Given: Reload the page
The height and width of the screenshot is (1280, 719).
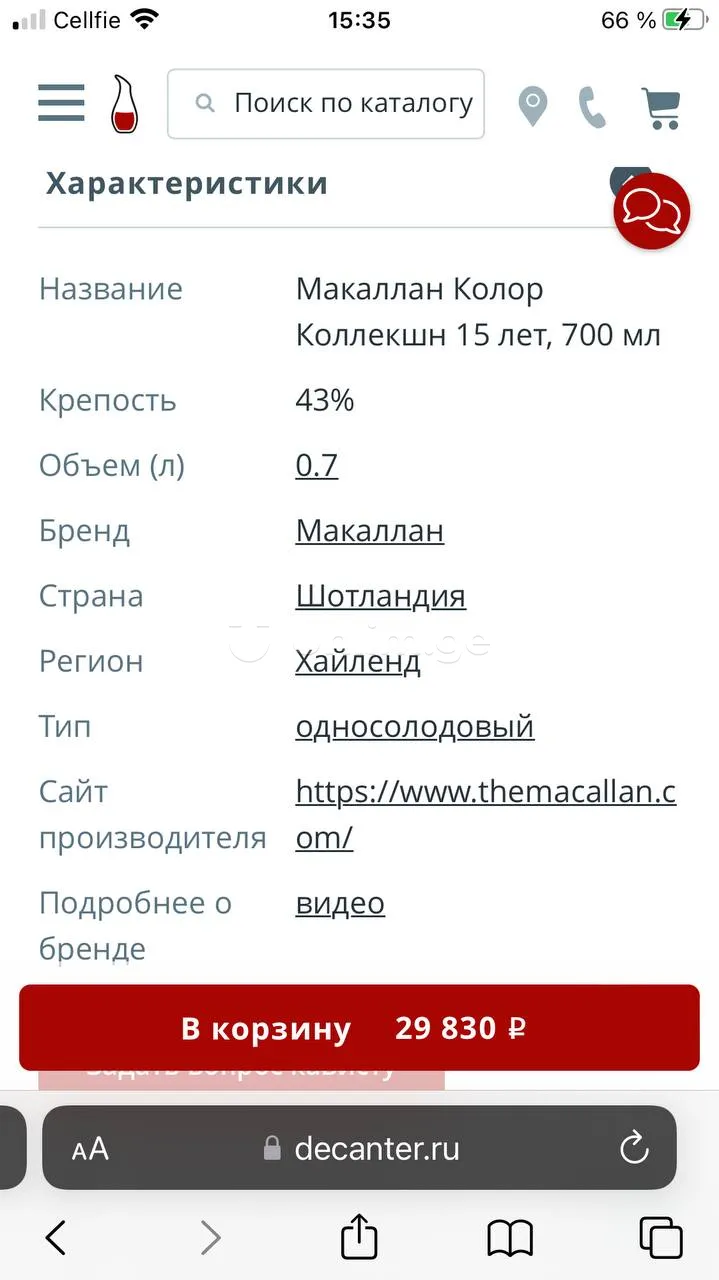Looking at the screenshot, I should coord(634,1149).
